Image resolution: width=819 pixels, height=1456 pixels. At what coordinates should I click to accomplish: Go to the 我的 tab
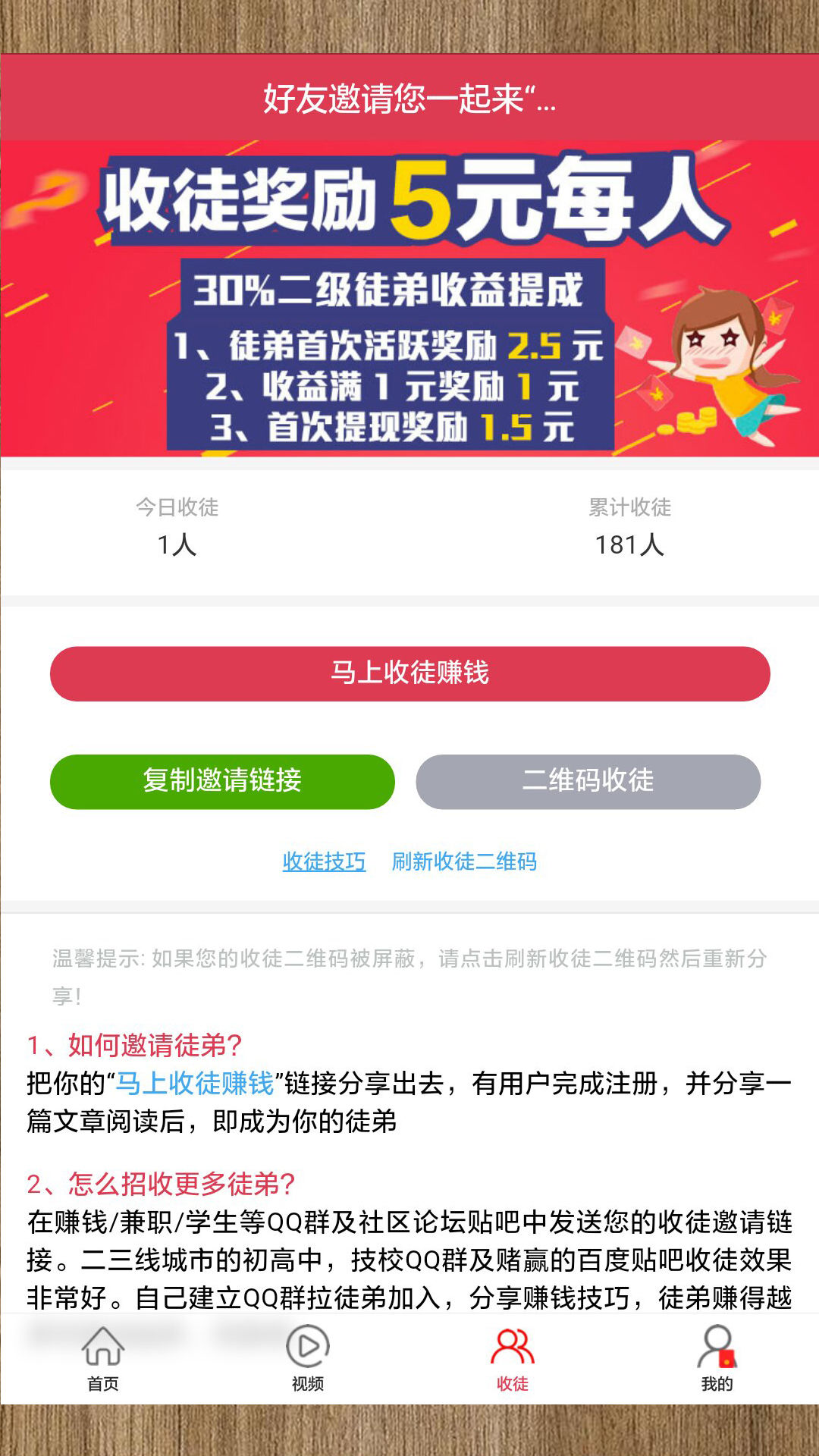(x=717, y=1359)
